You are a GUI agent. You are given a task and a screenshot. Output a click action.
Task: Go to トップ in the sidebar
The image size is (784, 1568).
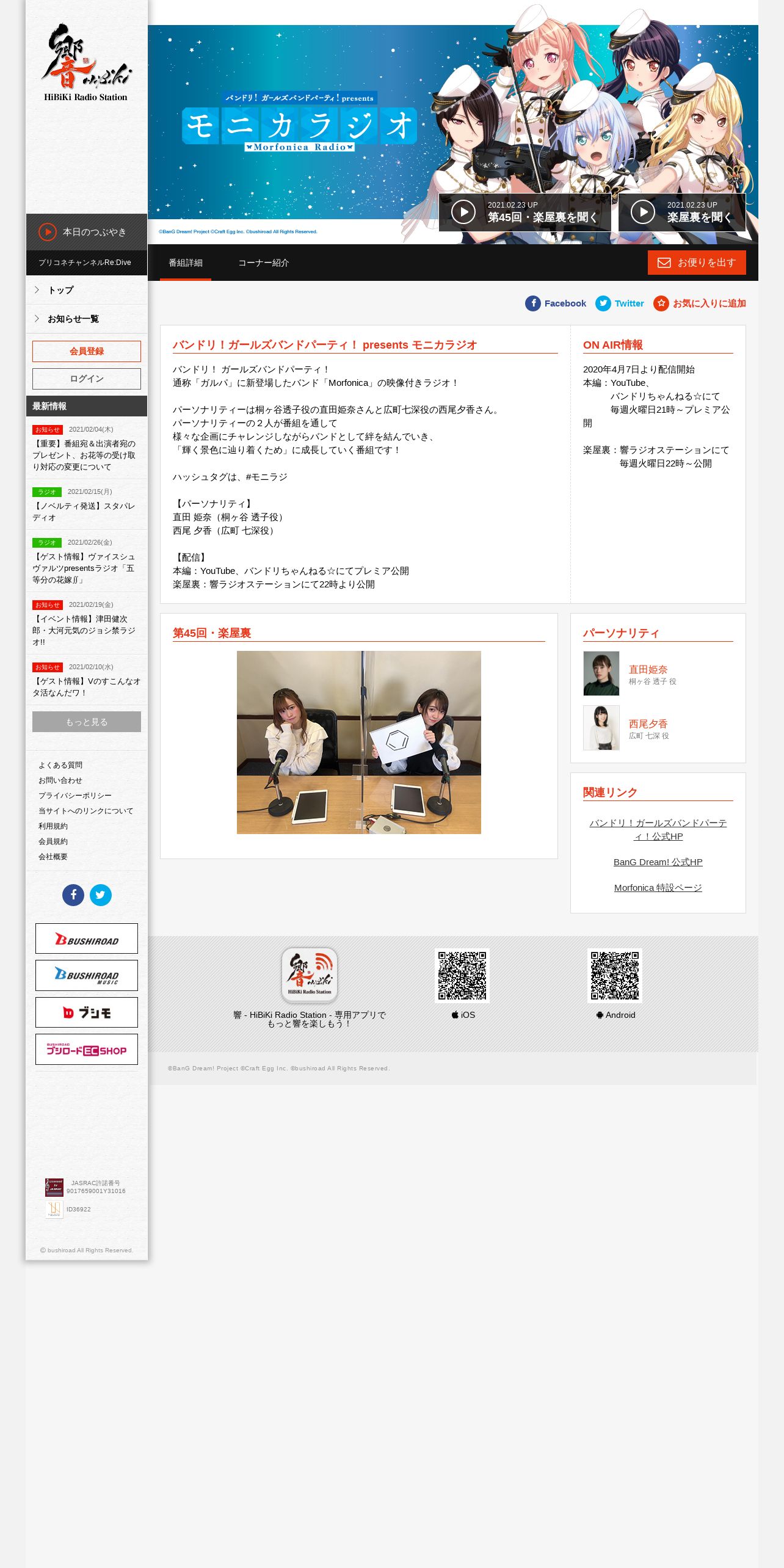(87, 290)
